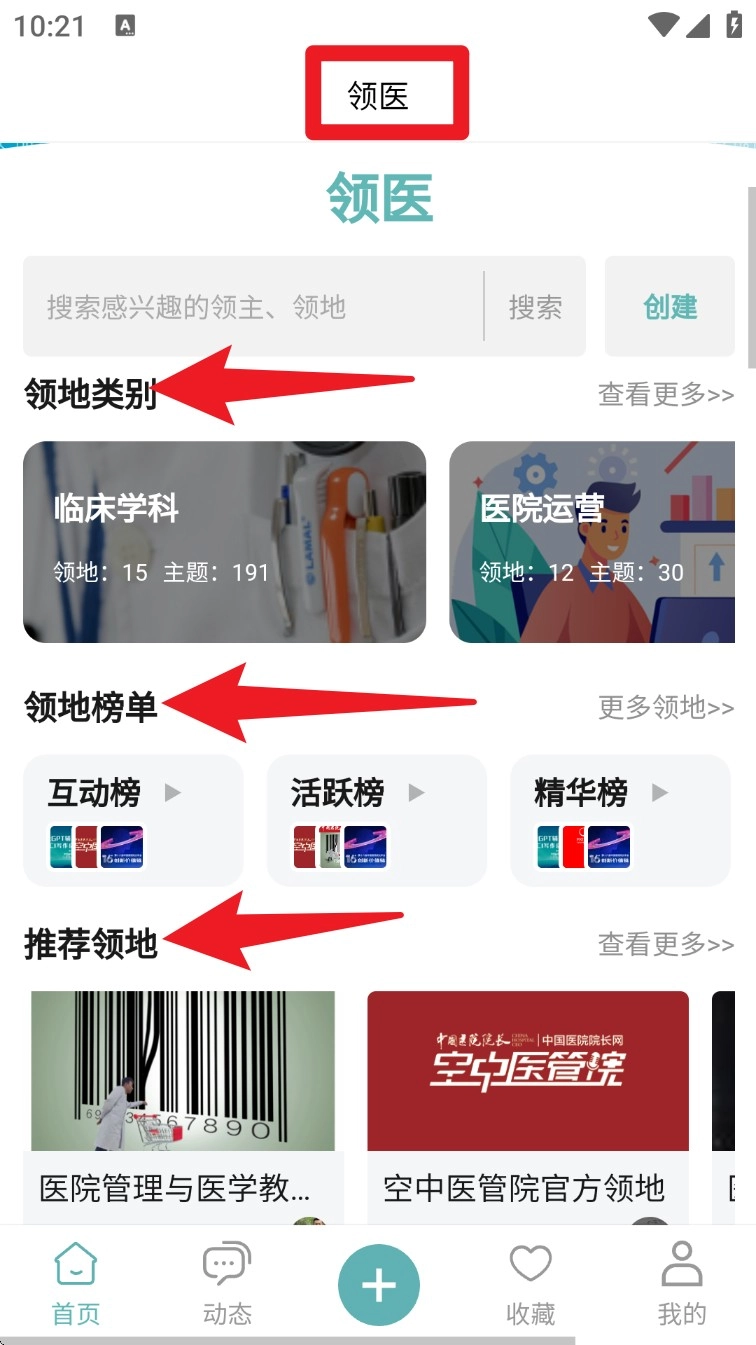Open 更多领地 link

pos(665,707)
